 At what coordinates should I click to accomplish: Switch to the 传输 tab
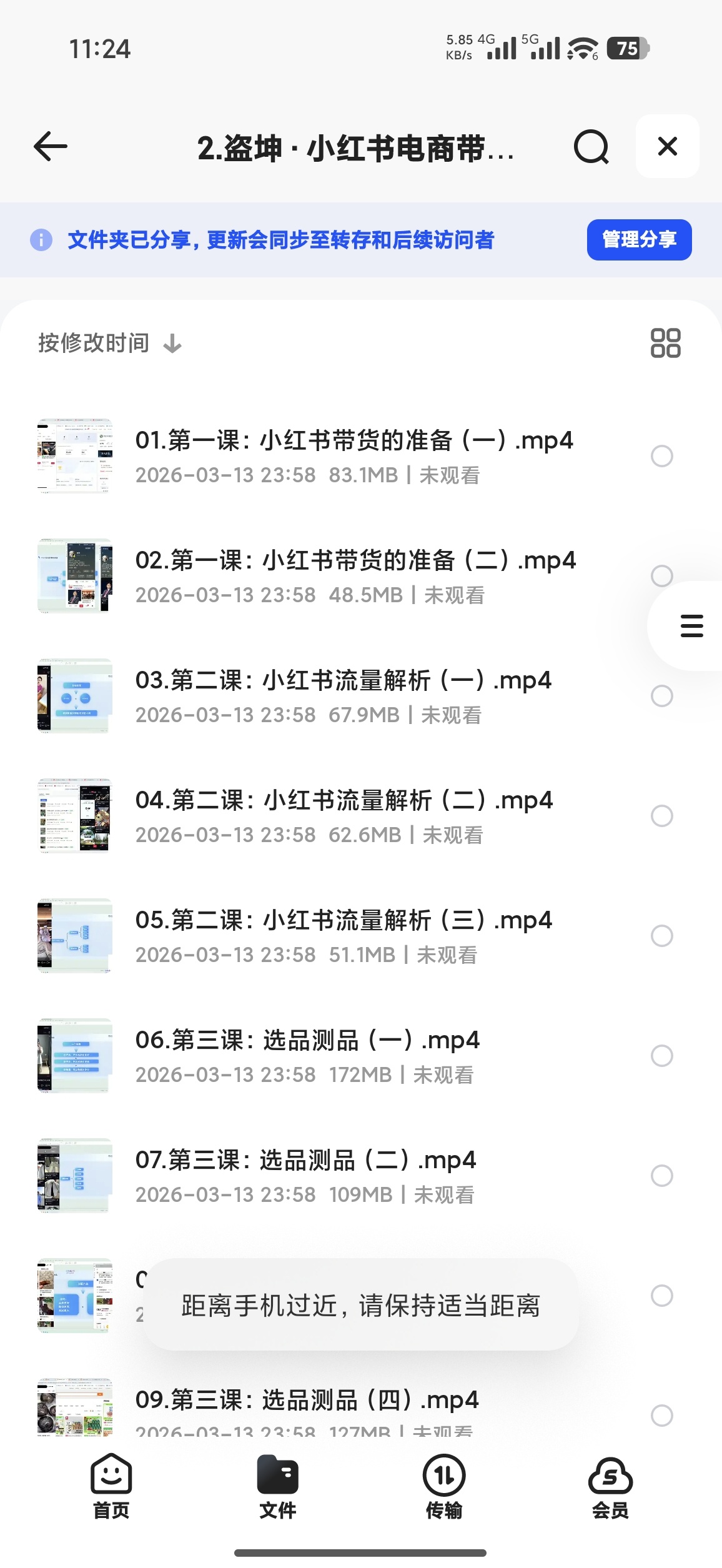pyautogui.click(x=444, y=1487)
